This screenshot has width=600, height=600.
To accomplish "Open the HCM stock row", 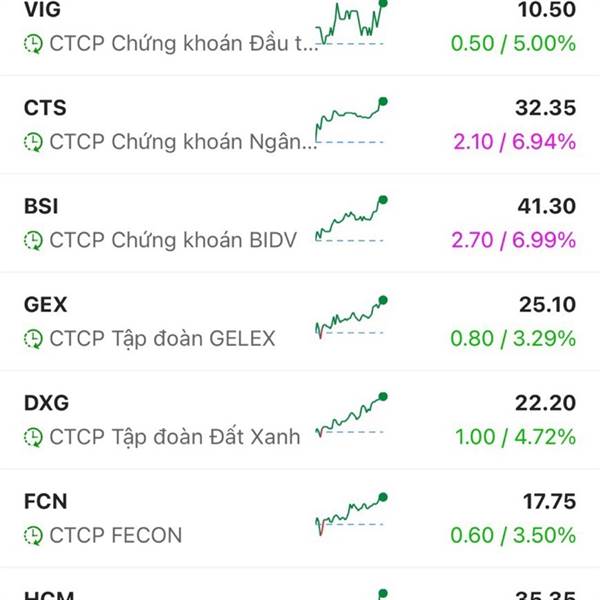I will click(x=300, y=592).
